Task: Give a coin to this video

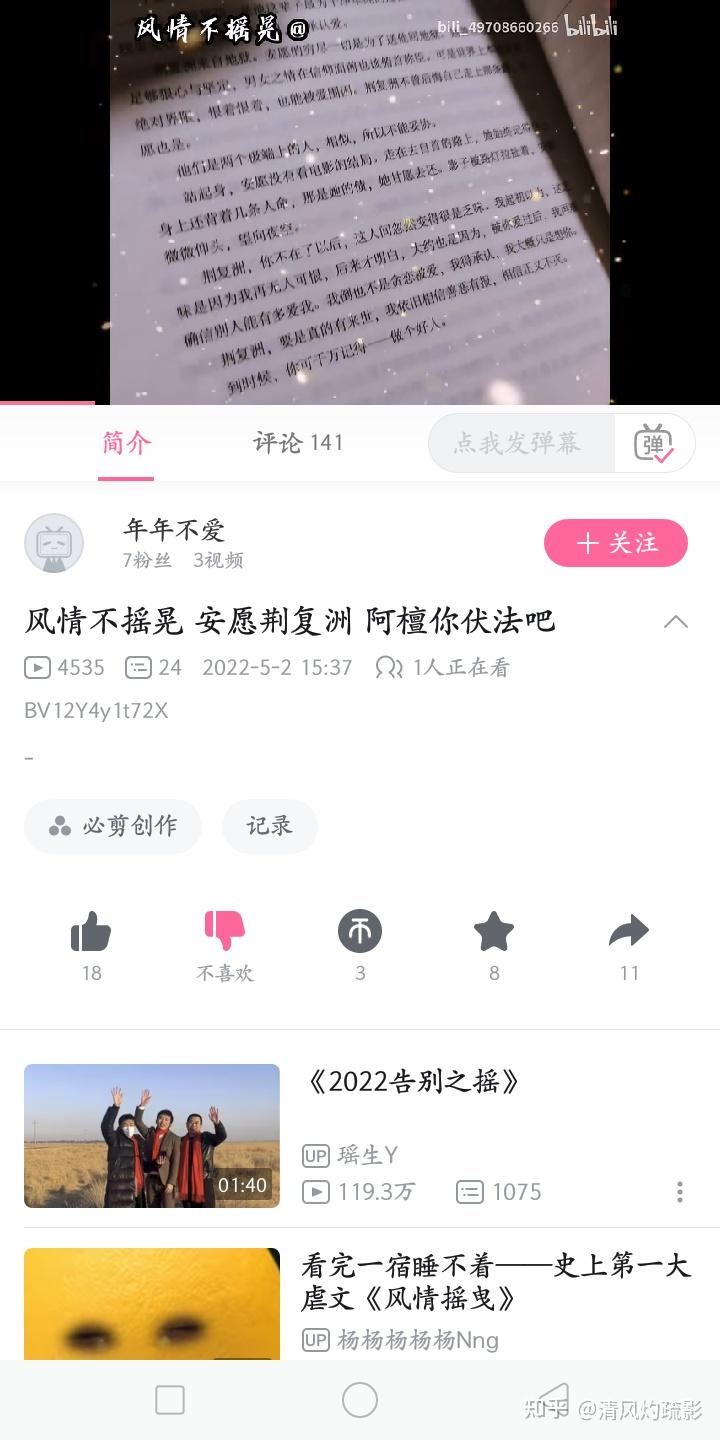Action: [x=360, y=932]
